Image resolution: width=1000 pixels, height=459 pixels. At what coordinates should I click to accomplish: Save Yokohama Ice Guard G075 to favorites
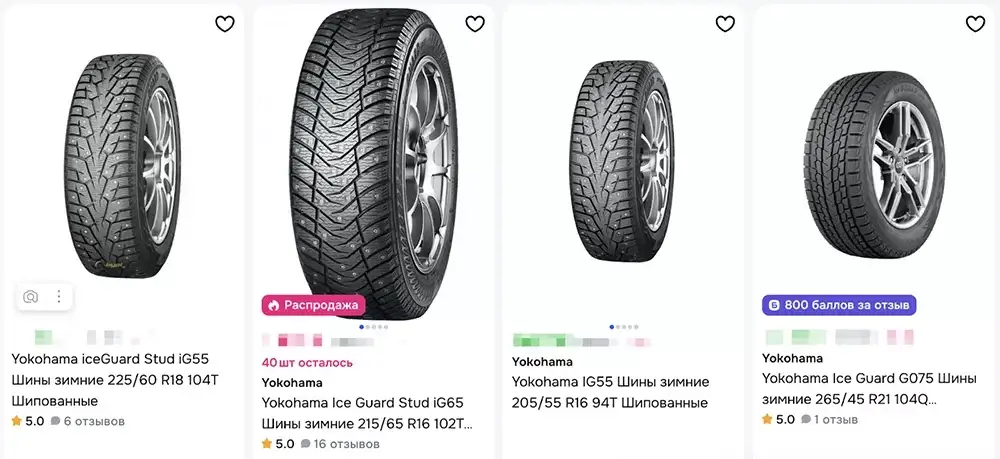point(975,24)
